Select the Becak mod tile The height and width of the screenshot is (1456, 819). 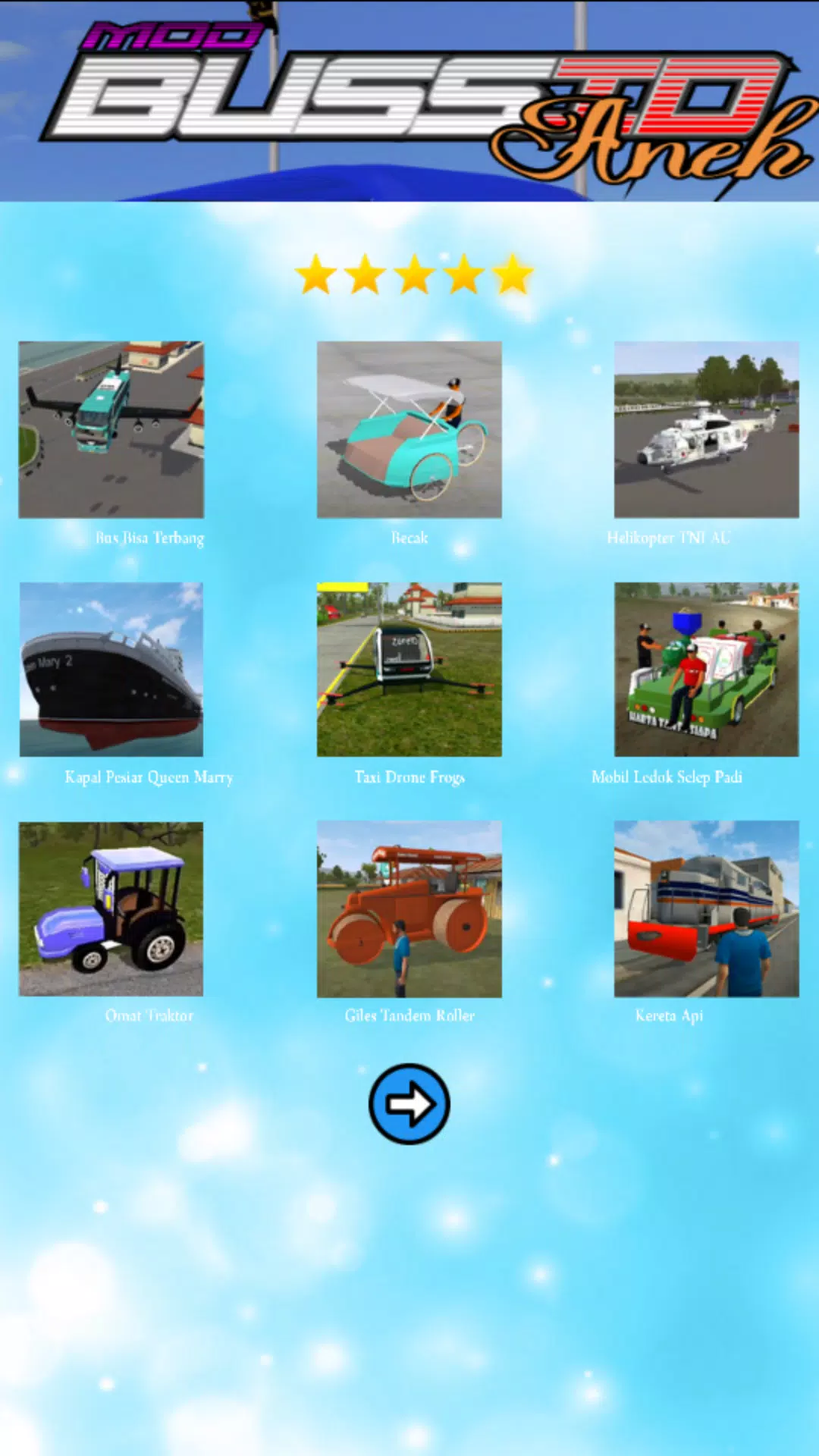click(x=409, y=430)
